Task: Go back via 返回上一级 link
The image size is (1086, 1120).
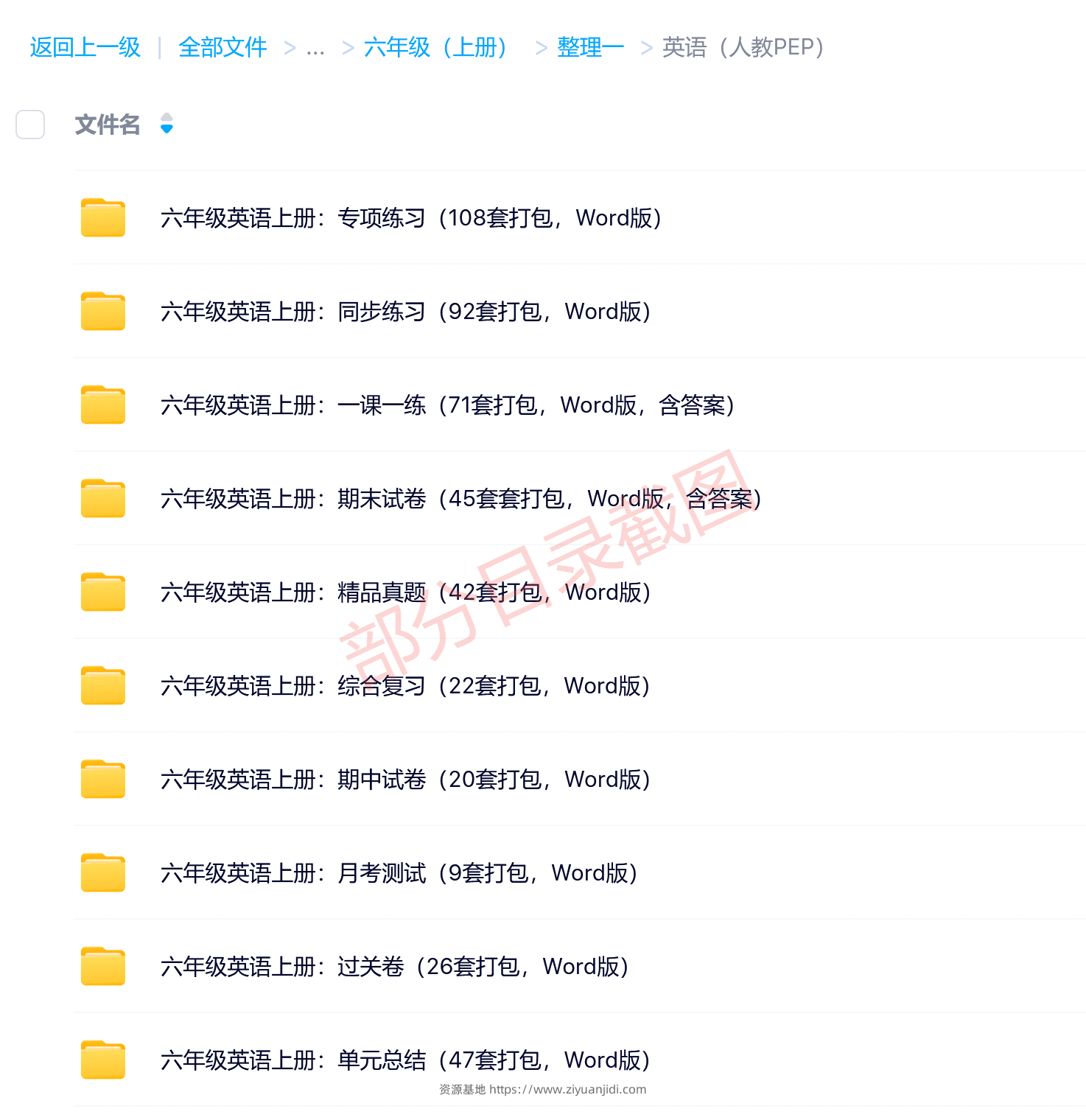Action: pos(85,47)
